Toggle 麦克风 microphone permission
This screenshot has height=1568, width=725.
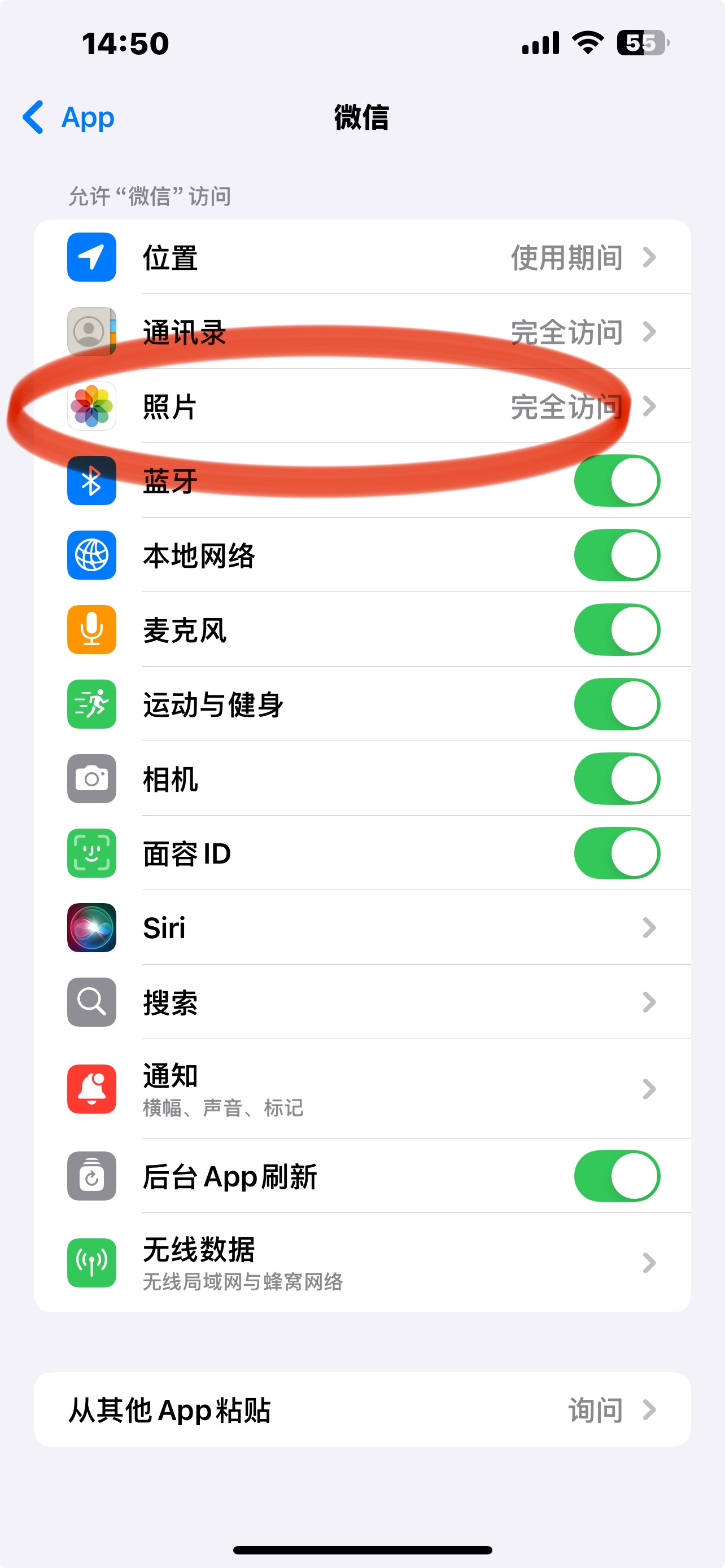click(x=616, y=630)
